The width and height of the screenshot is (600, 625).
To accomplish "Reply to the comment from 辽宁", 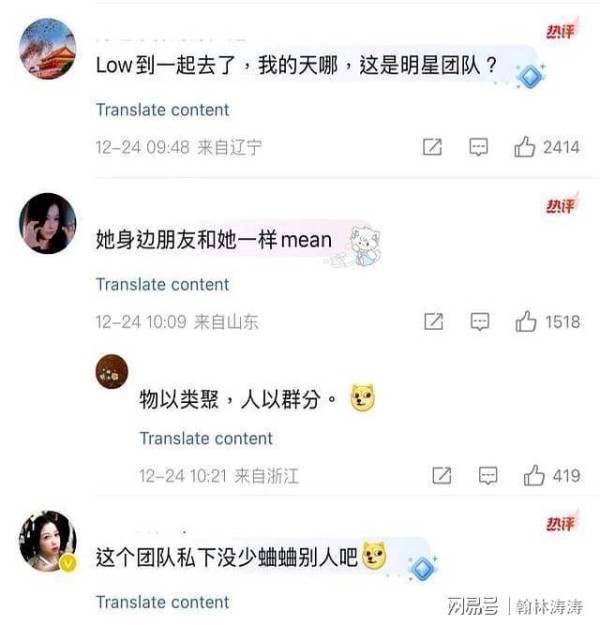I will pos(479,147).
